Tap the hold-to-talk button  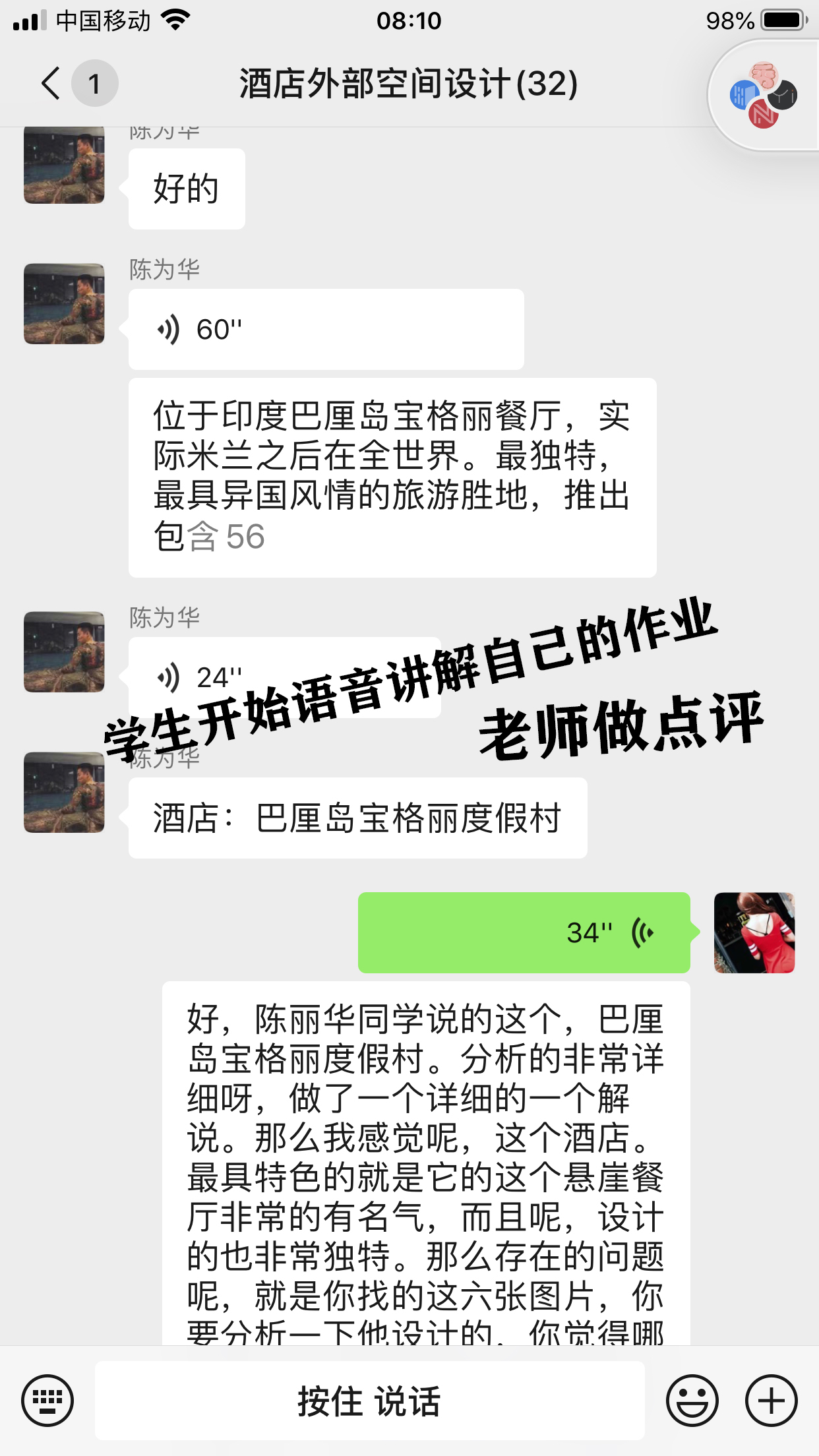[x=369, y=1400]
